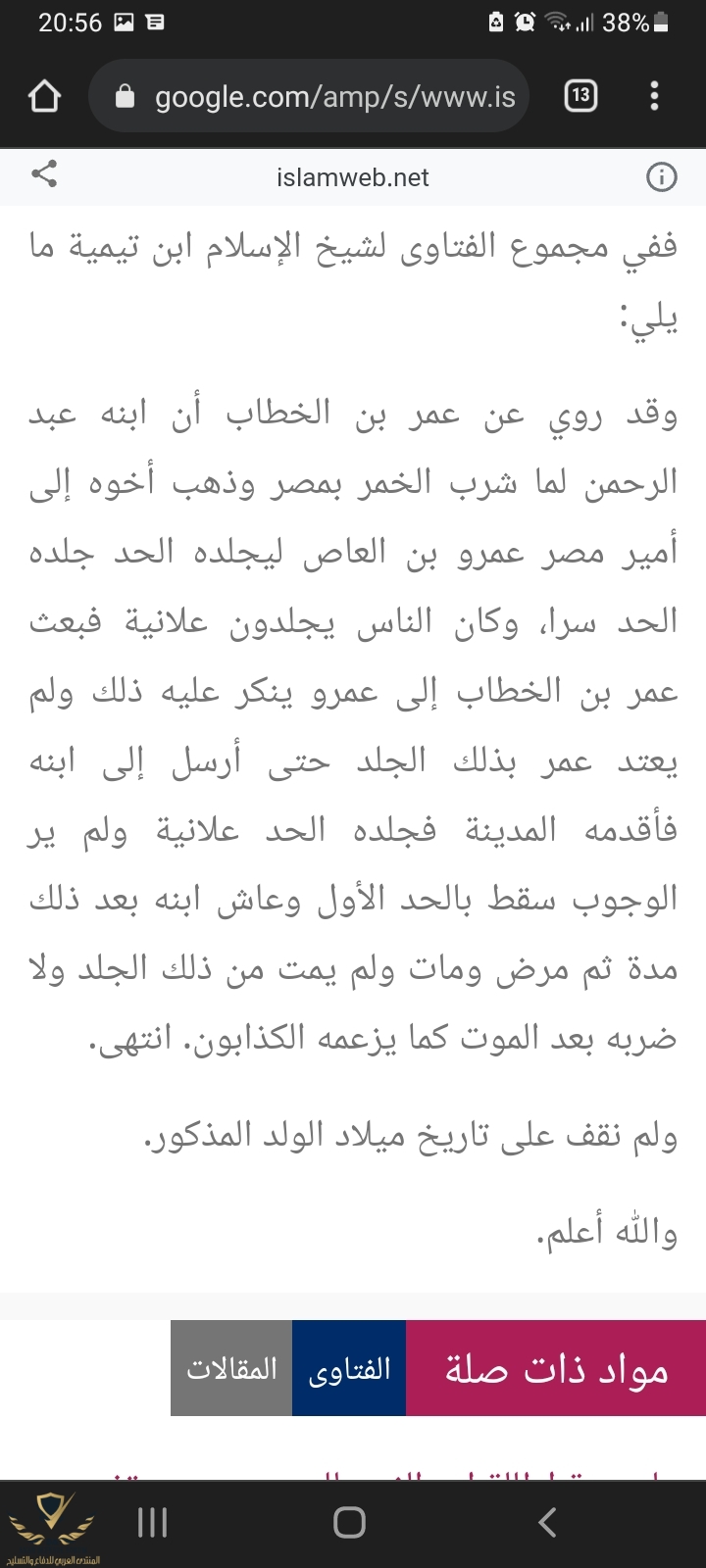This screenshot has height=1568, width=706.
Task: View AMP page info icon
Action: [x=662, y=177]
